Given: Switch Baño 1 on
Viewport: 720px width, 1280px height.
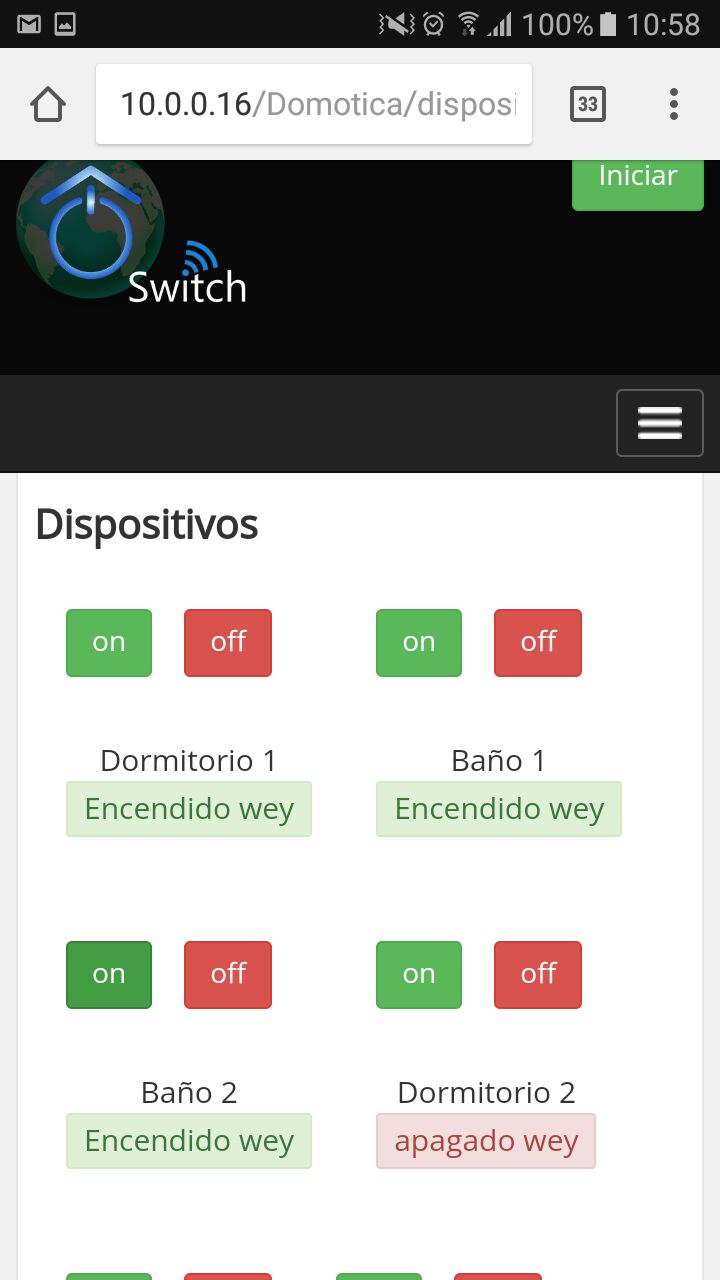Looking at the screenshot, I should [419, 643].
